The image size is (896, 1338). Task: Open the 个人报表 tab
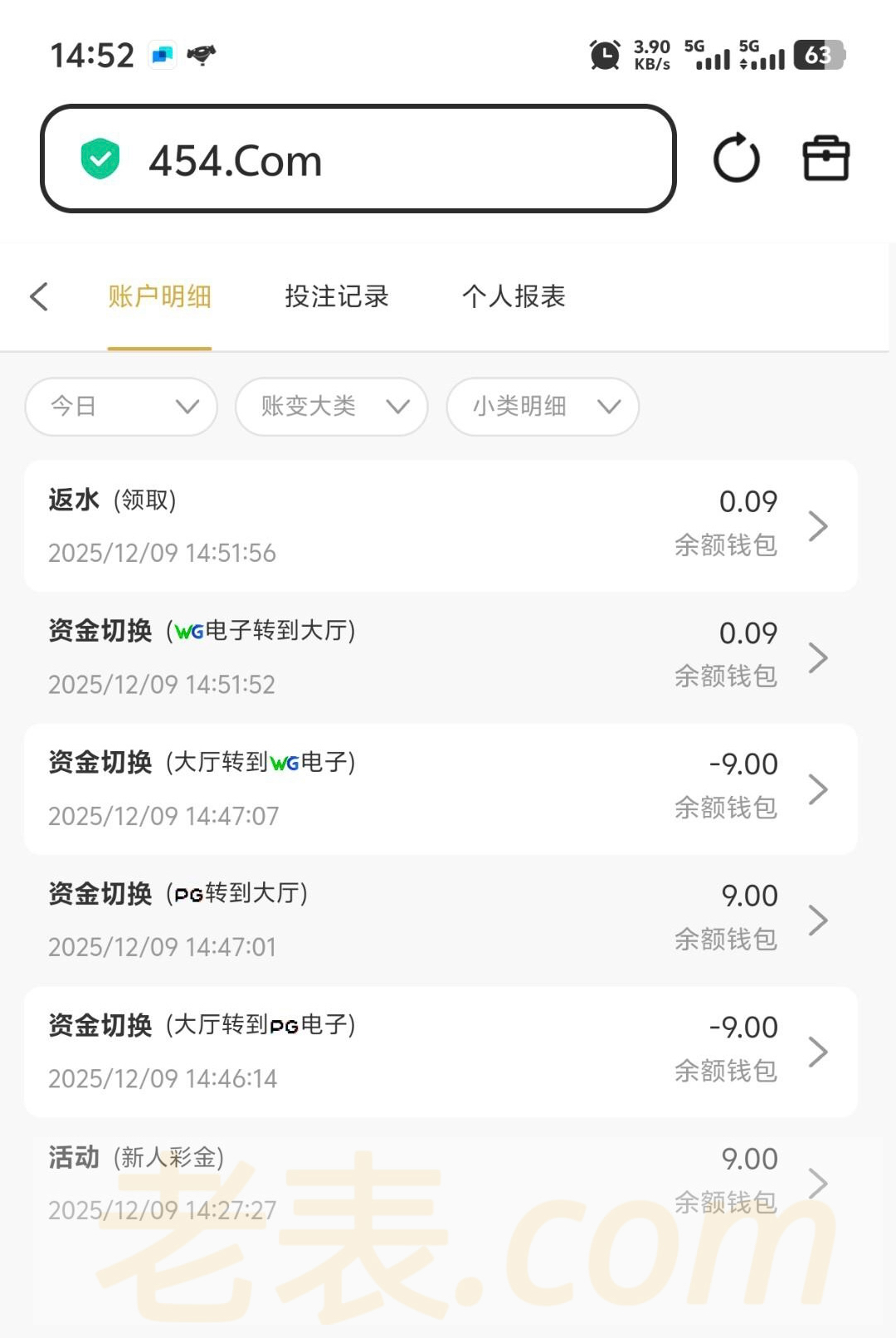[x=514, y=296]
